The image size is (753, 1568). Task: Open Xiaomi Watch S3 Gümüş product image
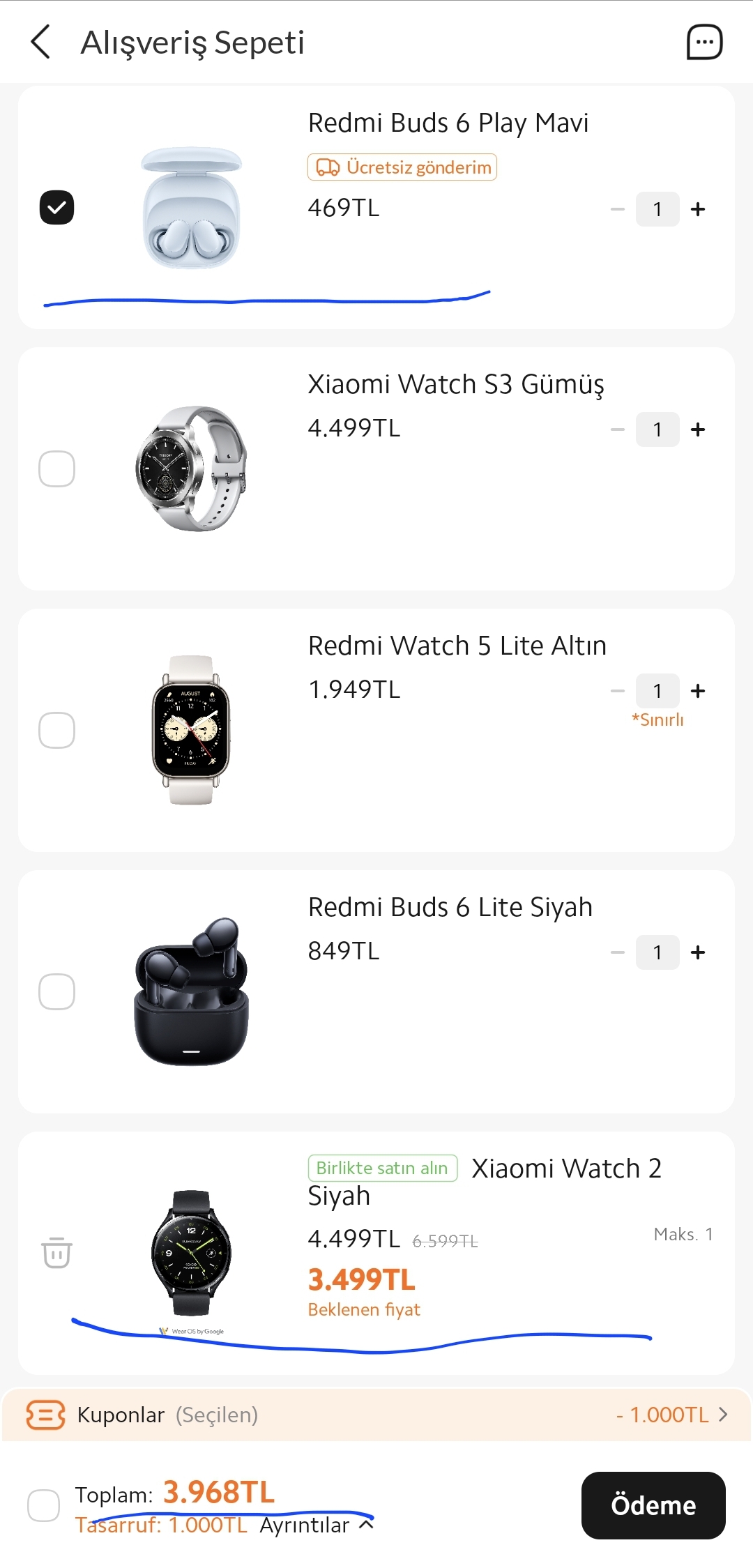point(191,469)
